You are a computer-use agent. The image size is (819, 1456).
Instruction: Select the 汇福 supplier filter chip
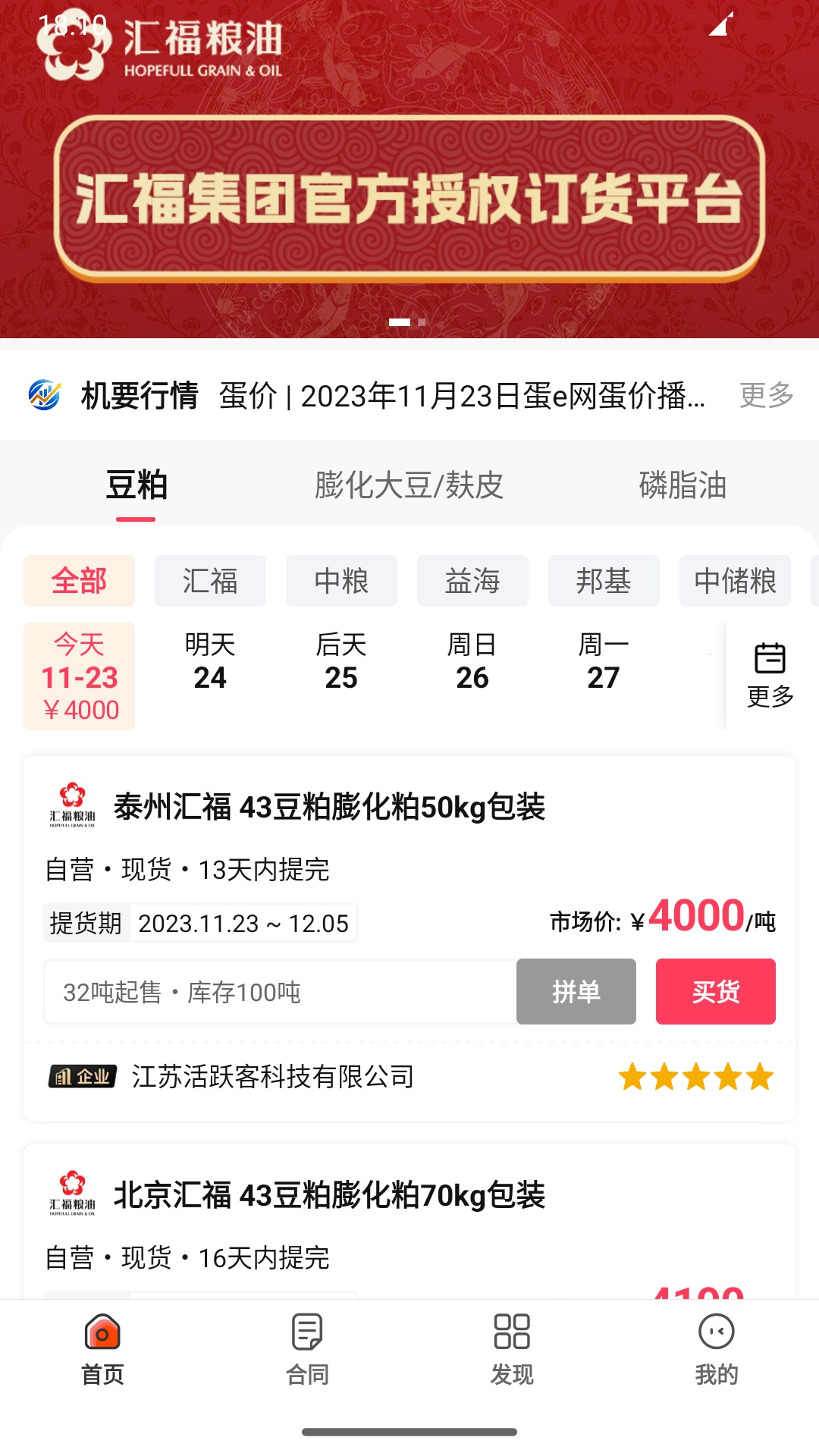[209, 581]
